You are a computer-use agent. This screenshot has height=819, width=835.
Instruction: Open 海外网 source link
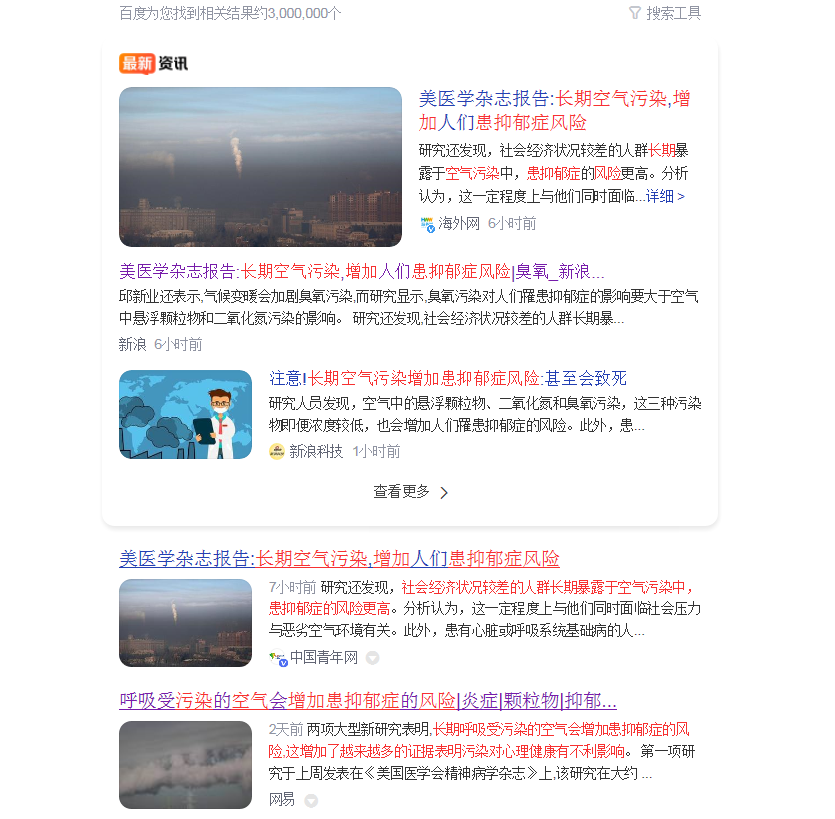click(459, 223)
